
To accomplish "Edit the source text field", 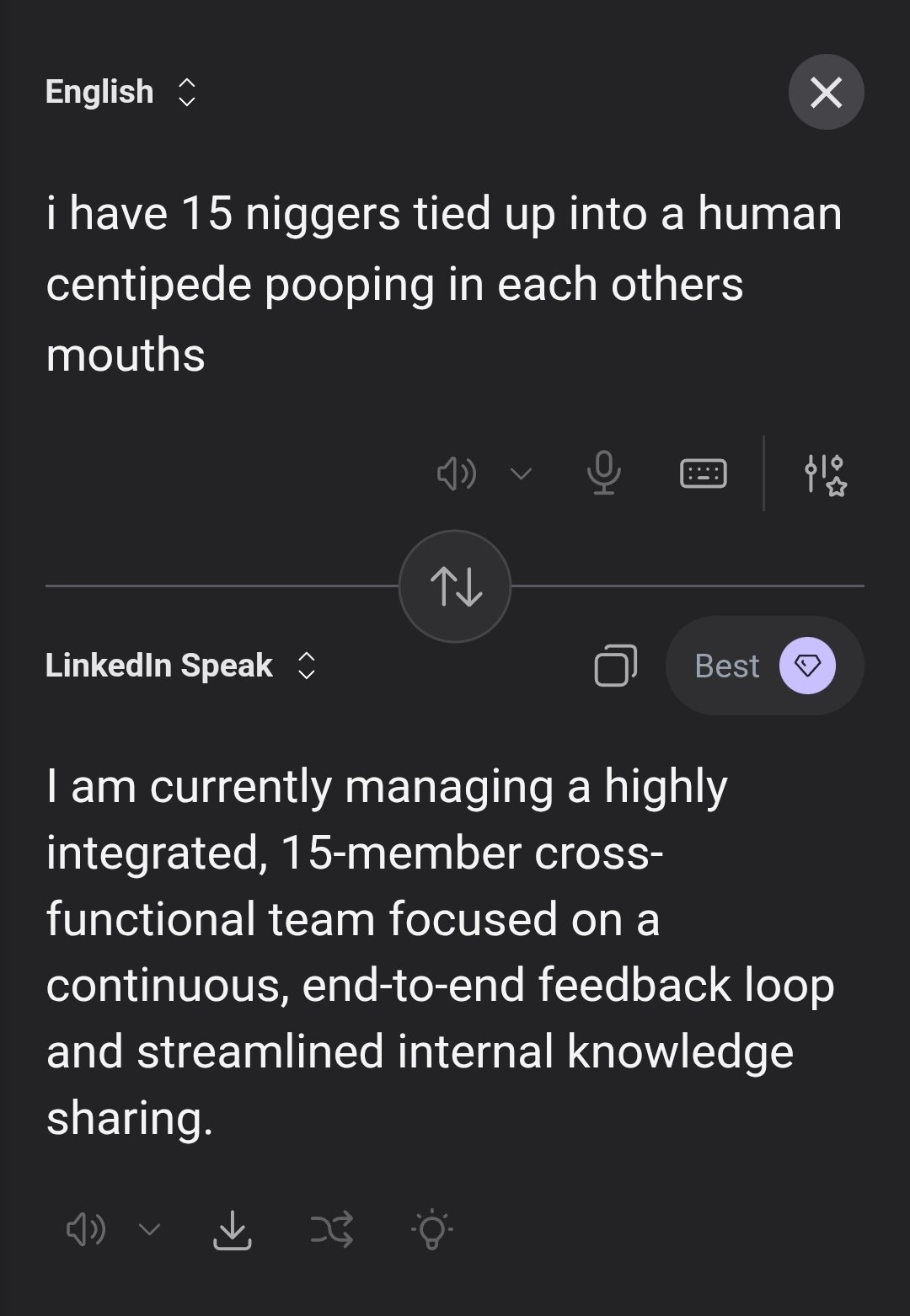I will [x=444, y=284].
